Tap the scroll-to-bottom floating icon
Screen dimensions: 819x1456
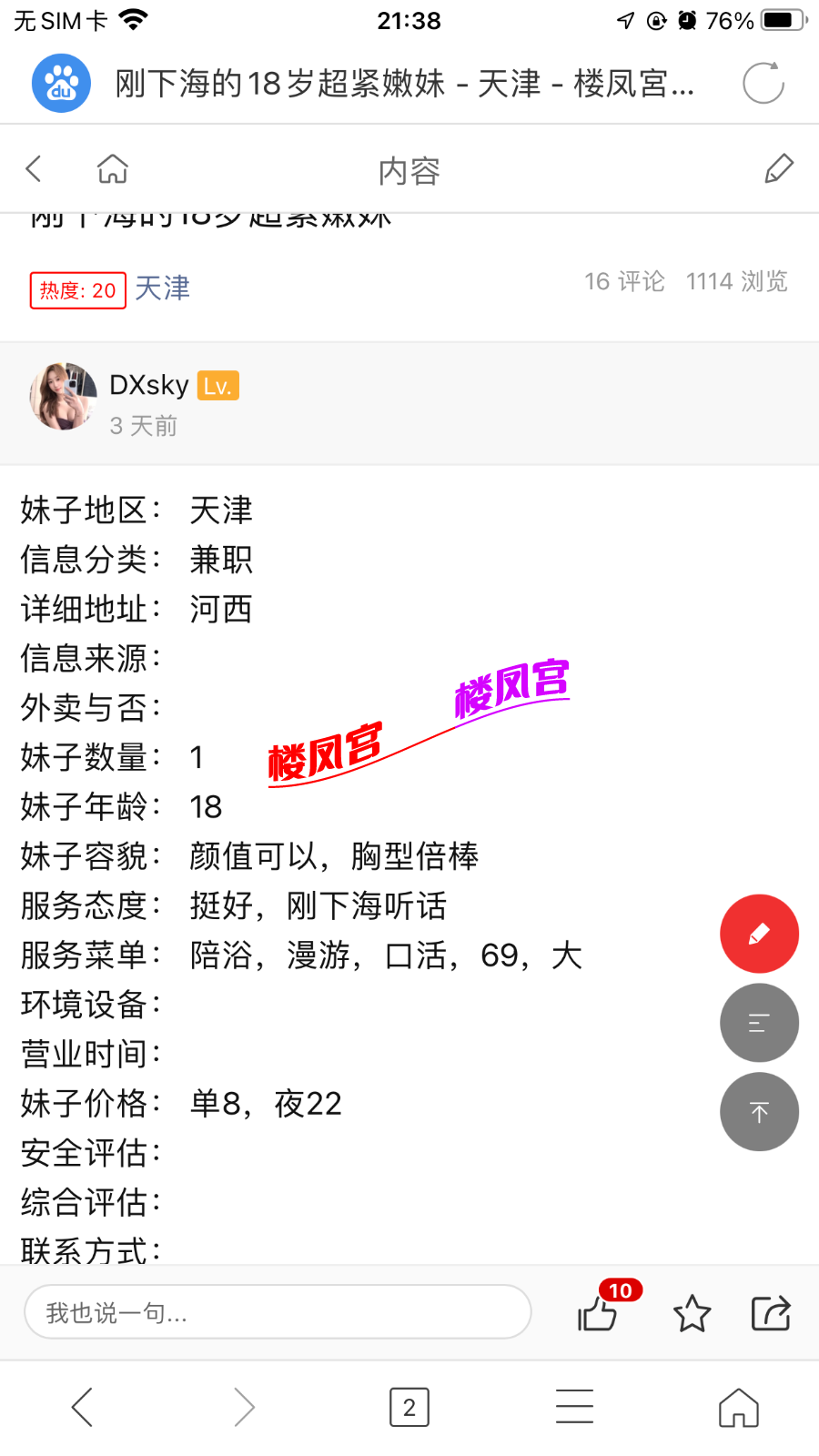point(759,1111)
